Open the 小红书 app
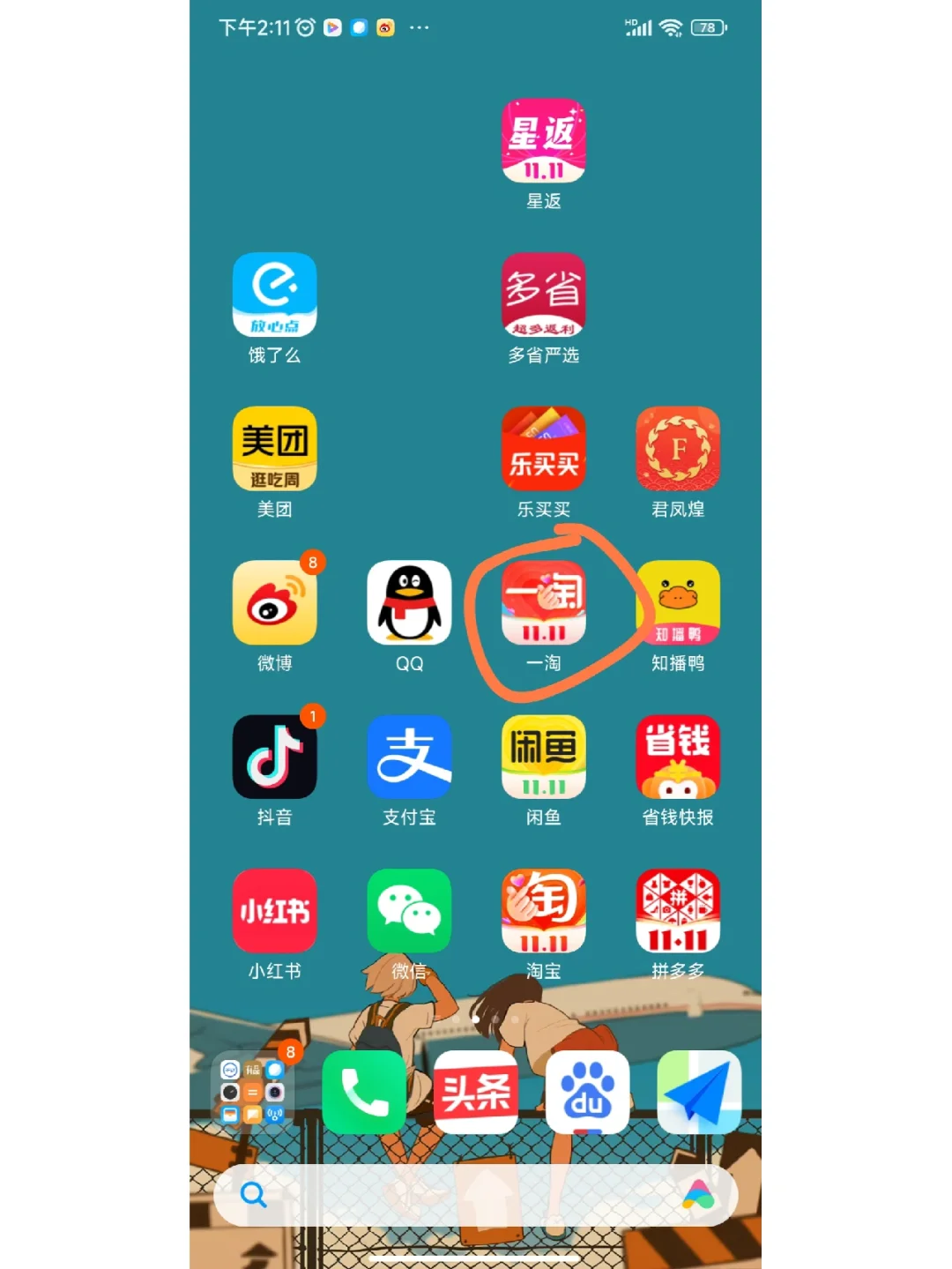Screen dimensions: 952x1269 274,911
